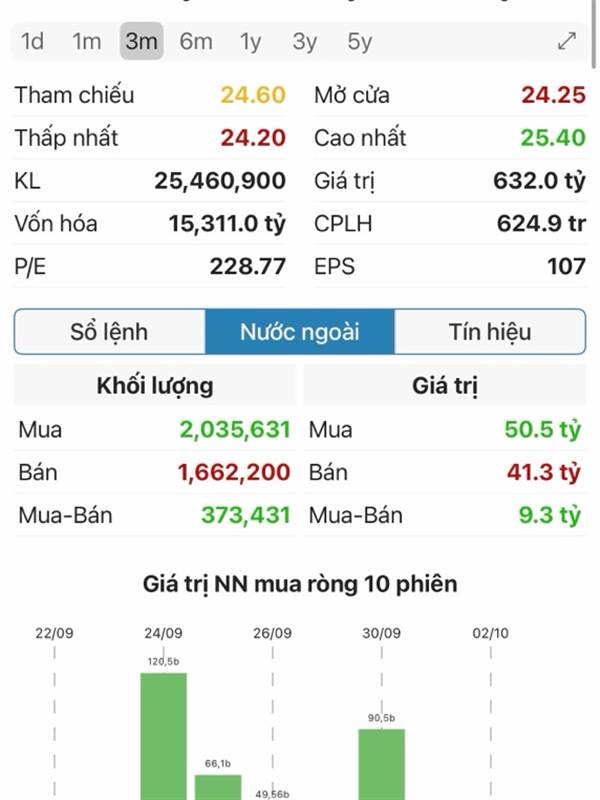Choose the 3m time range
This screenshot has height=800, width=600.
pyautogui.click(x=142, y=41)
